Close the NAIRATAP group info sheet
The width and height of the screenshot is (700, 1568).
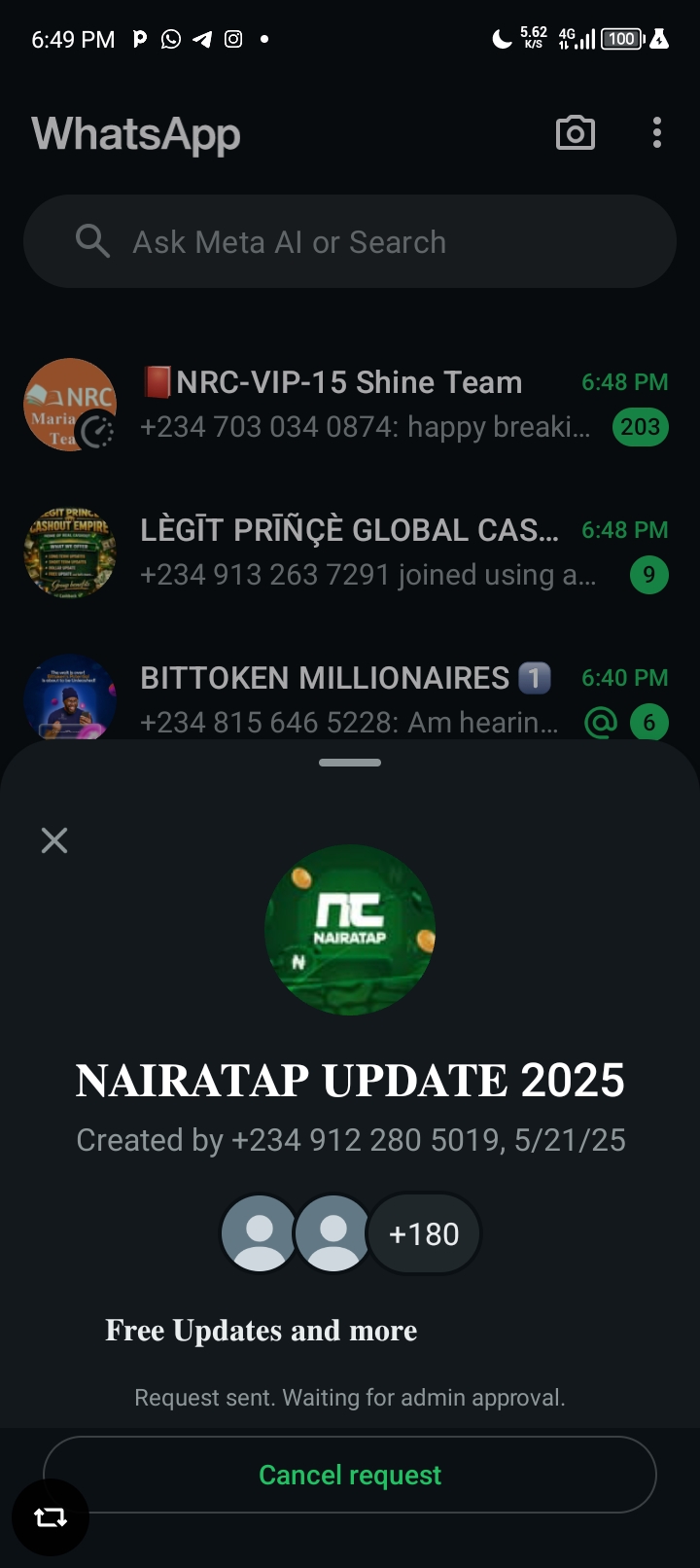point(54,840)
